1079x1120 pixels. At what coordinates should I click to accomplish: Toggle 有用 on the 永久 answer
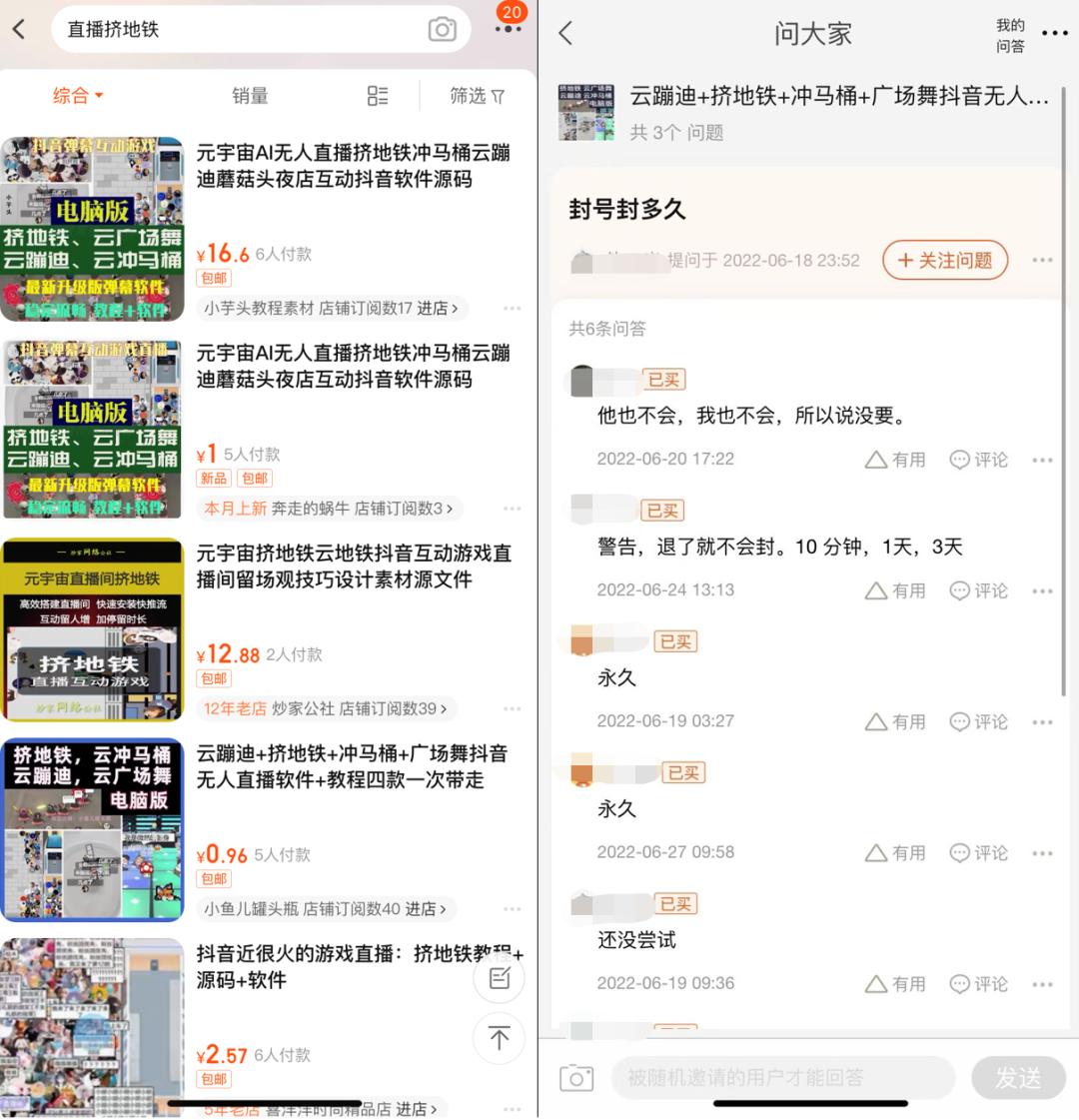click(x=895, y=721)
